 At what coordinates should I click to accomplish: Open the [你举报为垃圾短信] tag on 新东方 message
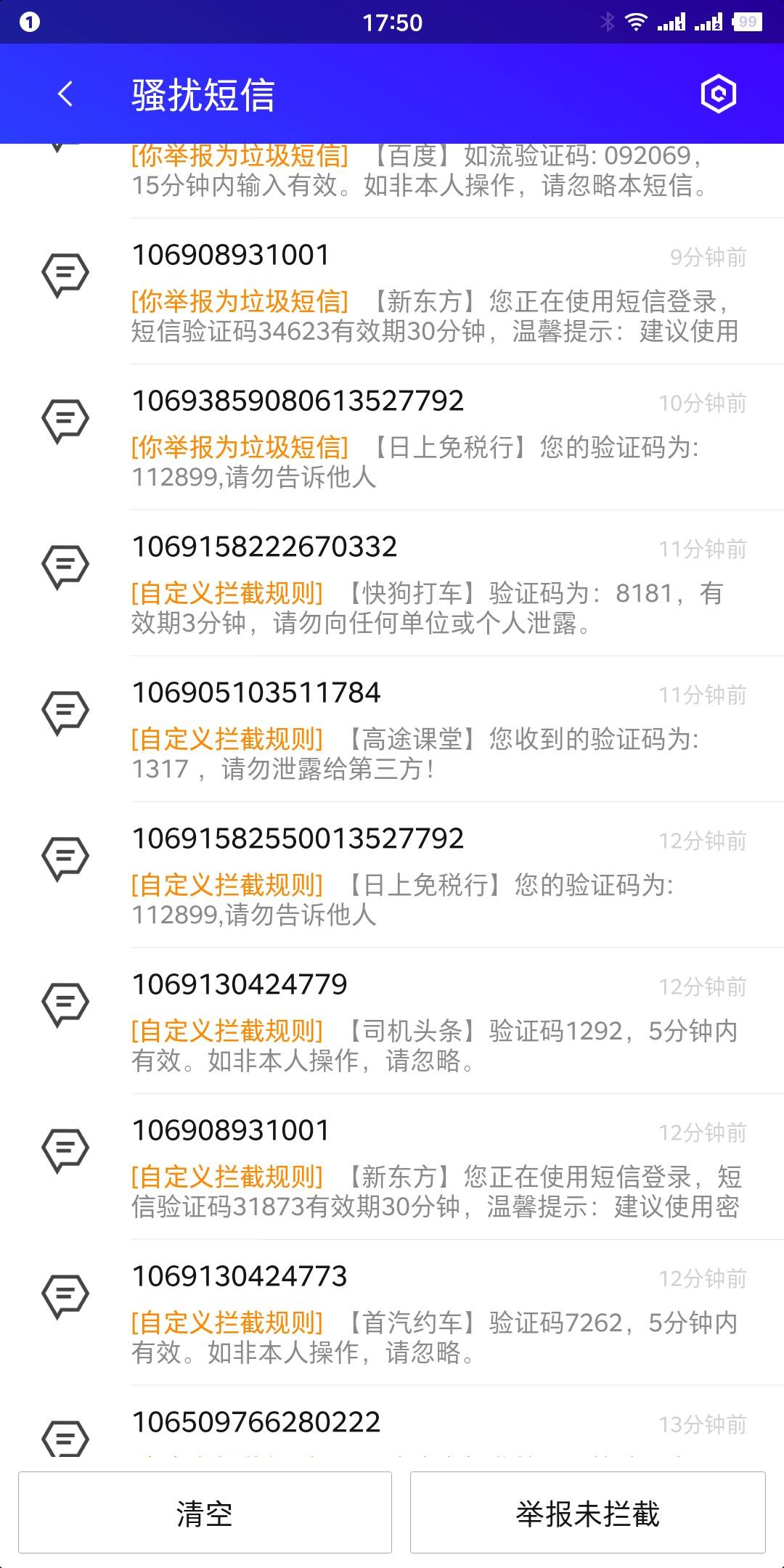[240, 300]
